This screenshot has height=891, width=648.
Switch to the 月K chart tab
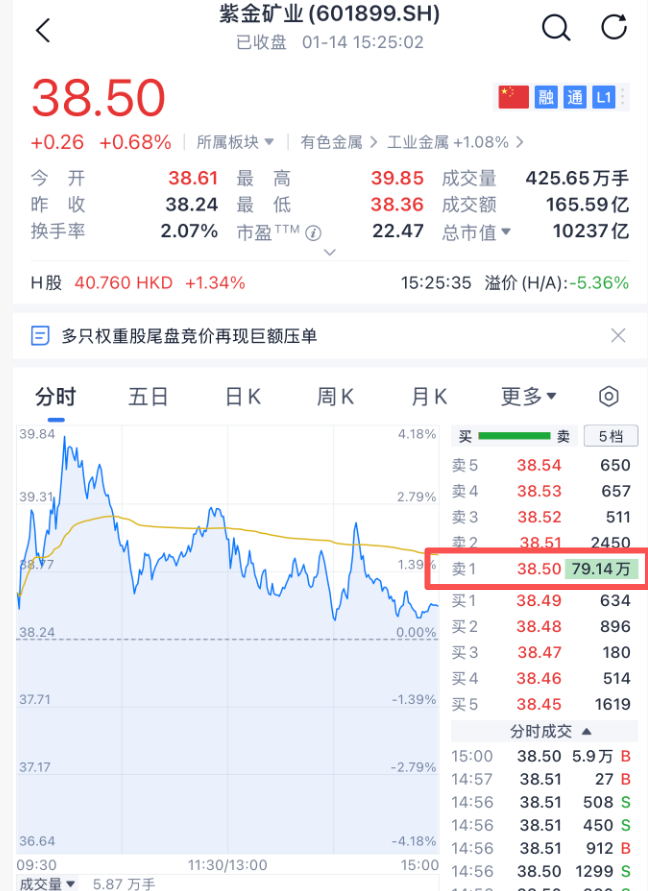point(429,397)
